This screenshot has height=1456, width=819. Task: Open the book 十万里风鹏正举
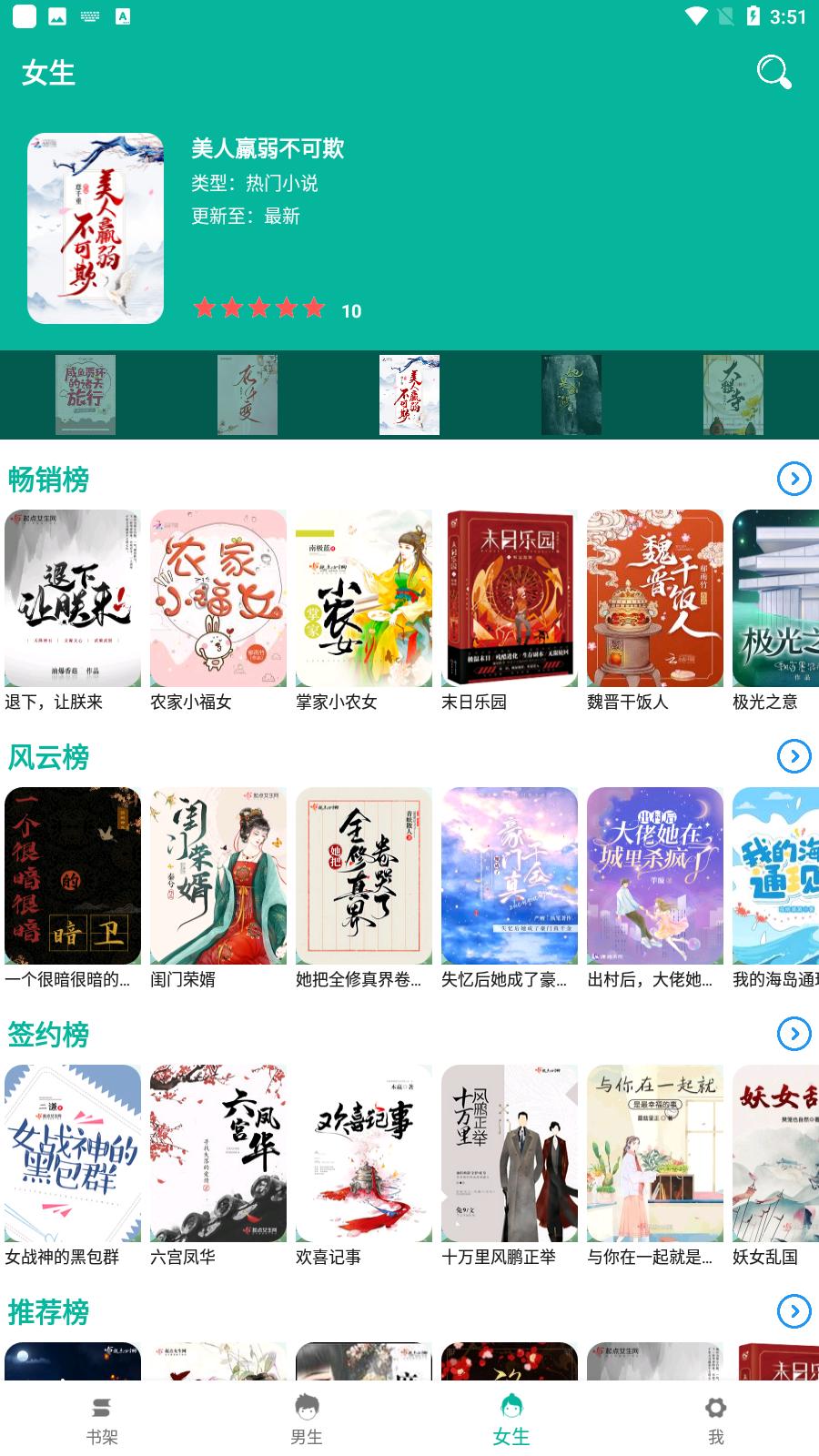point(510,1153)
